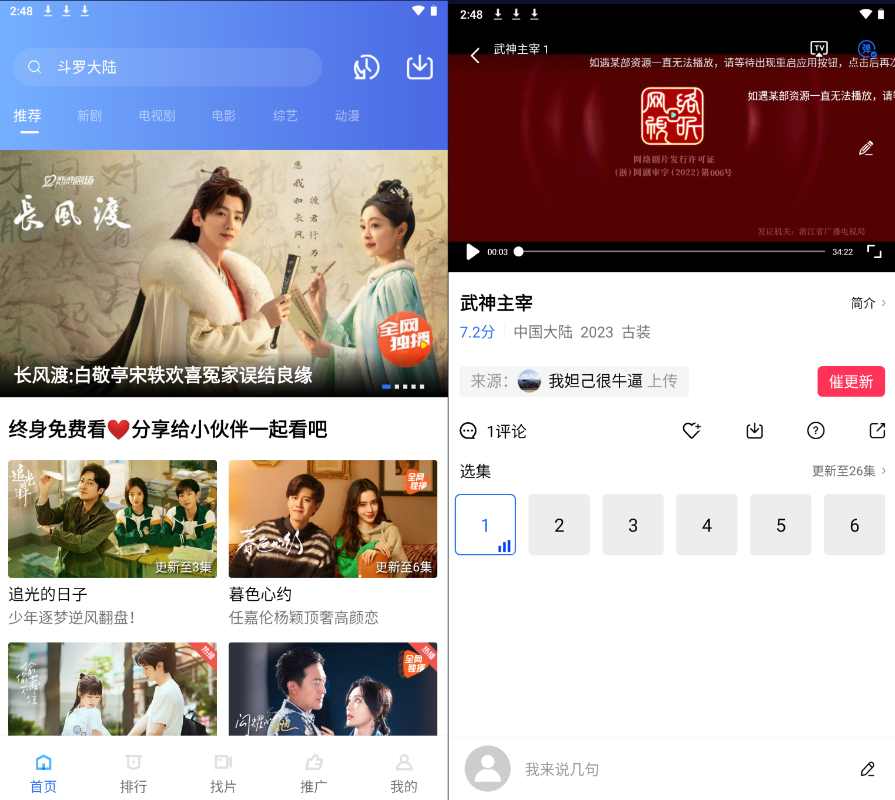Add 武神主宰 to favorites
Image resolution: width=895 pixels, height=800 pixels.
pos(691,431)
